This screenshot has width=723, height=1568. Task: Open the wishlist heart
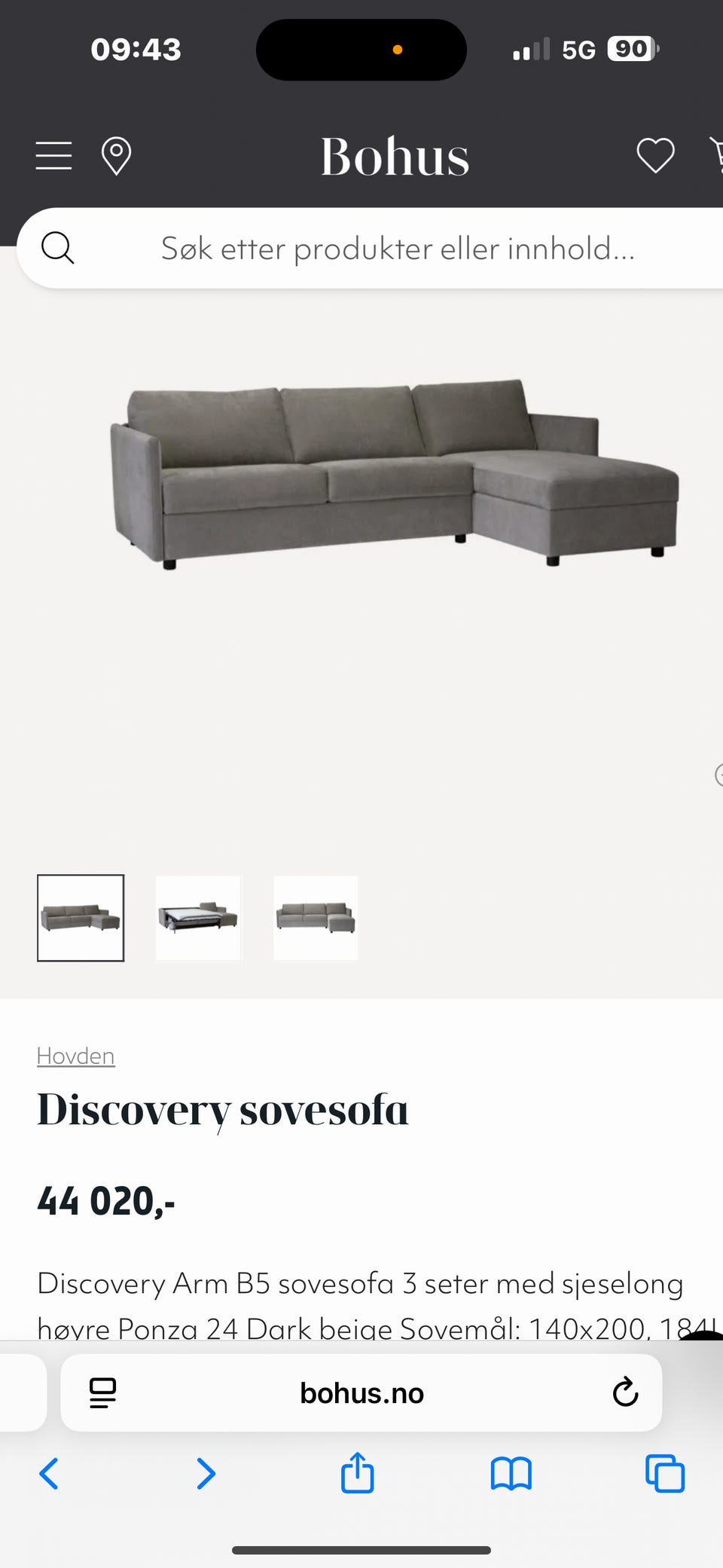(x=655, y=156)
